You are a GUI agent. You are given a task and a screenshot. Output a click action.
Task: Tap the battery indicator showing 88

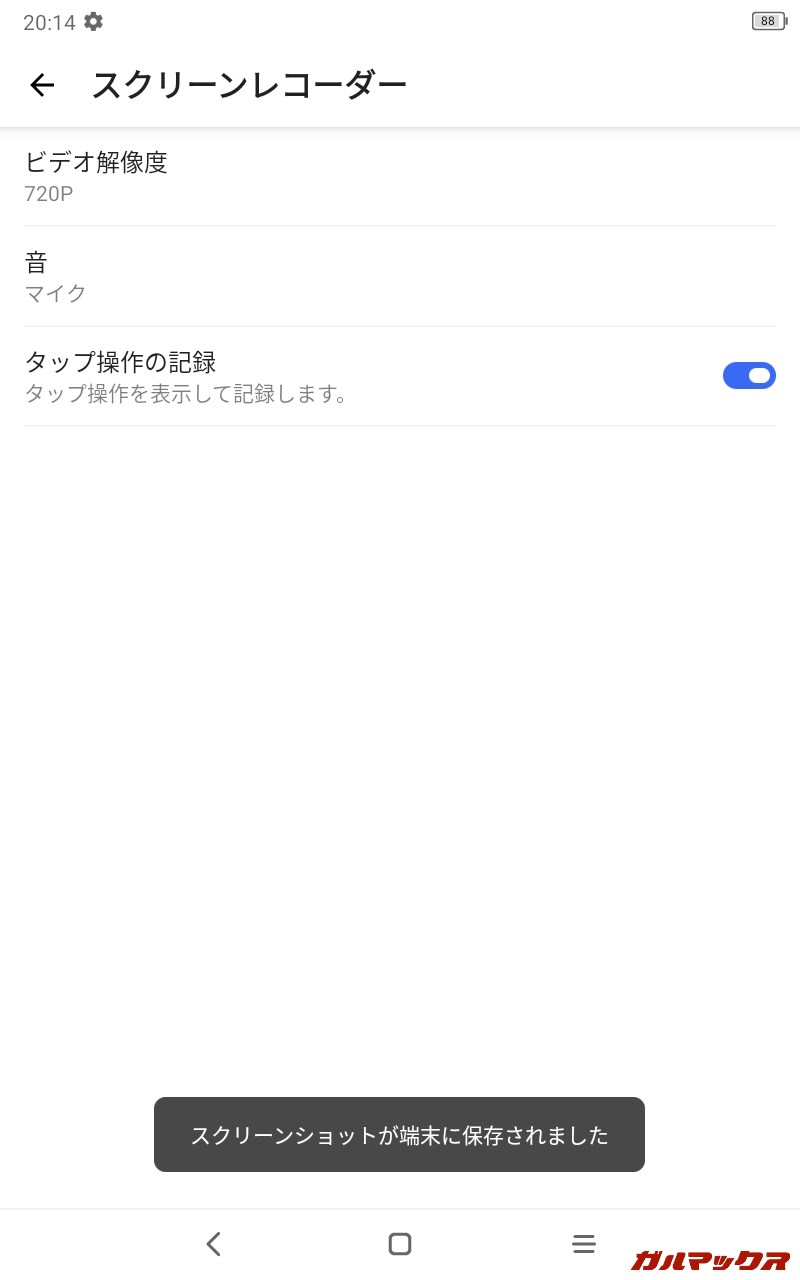click(767, 20)
